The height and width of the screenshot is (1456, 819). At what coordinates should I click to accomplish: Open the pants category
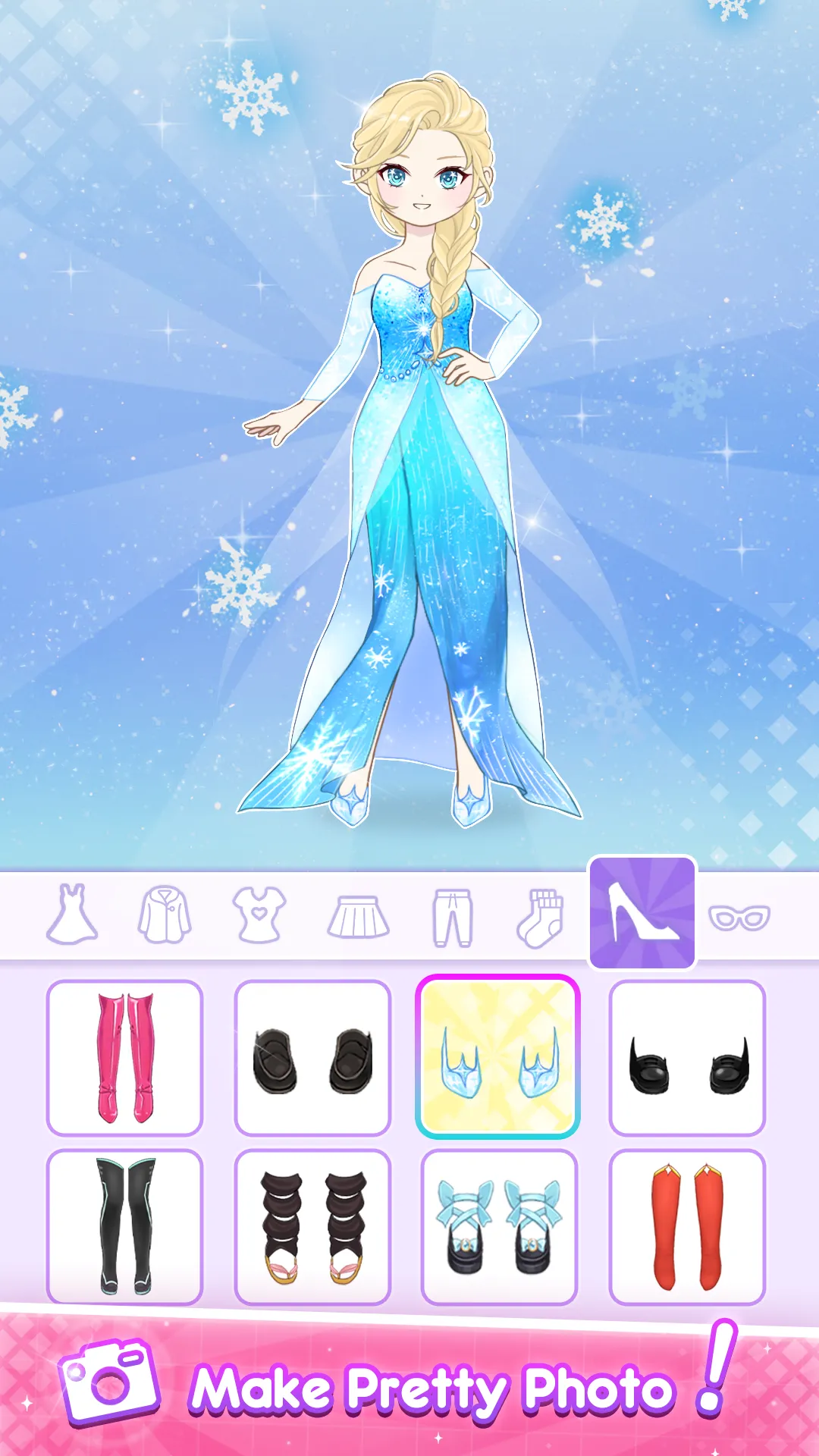pyautogui.click(x=450, y=915)
